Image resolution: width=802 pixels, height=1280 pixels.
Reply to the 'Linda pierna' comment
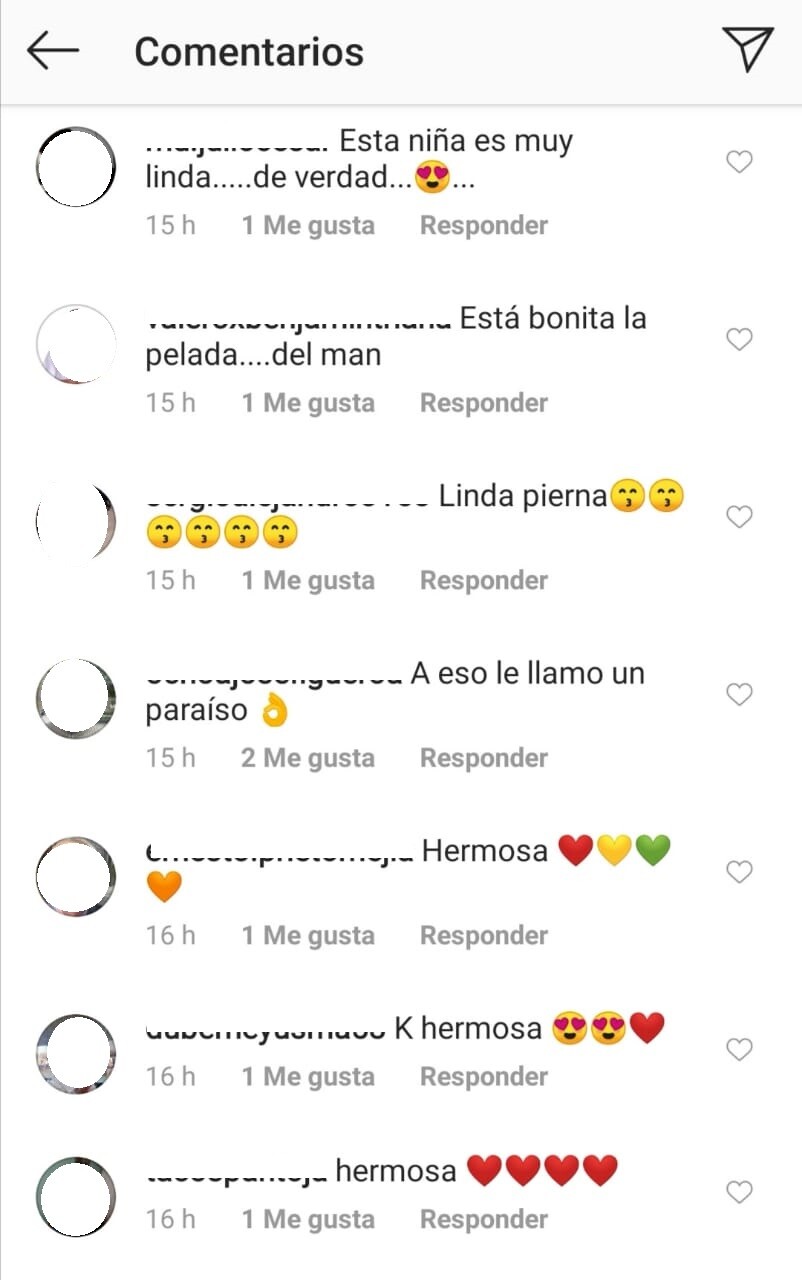coord(483,580)
